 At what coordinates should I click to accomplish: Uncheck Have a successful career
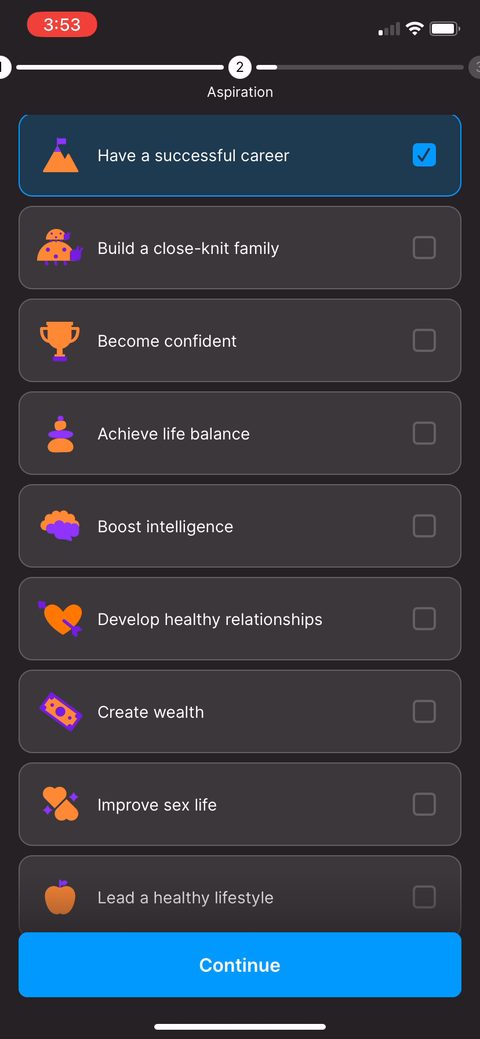pyautogui.click(x=424, y=155)
